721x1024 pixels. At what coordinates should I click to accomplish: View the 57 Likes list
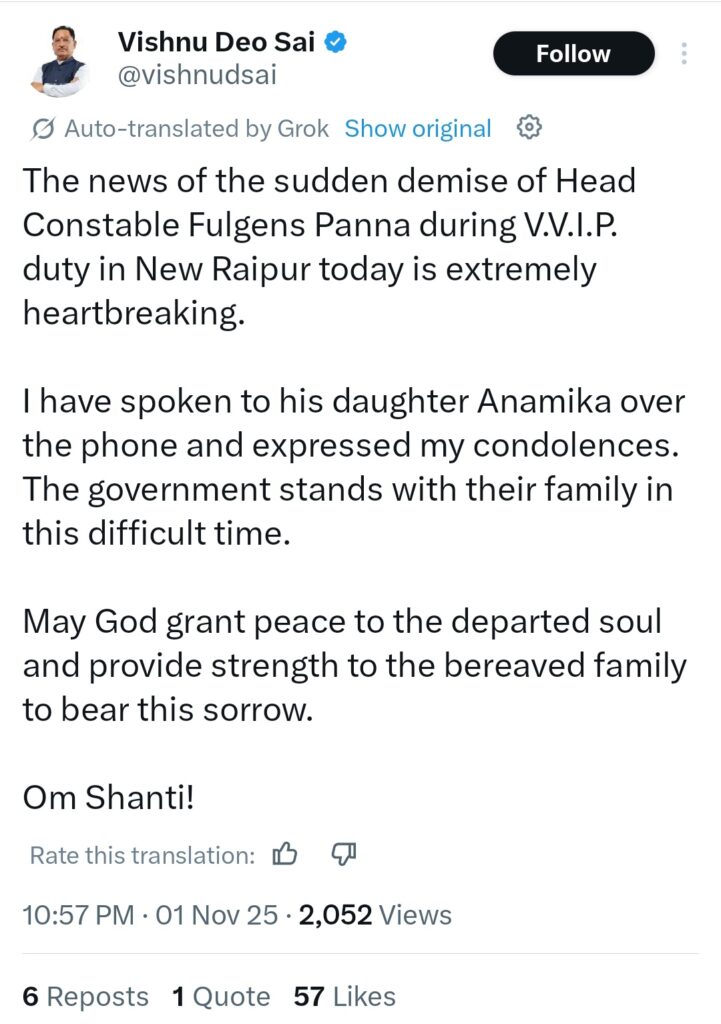click(344, 997)
